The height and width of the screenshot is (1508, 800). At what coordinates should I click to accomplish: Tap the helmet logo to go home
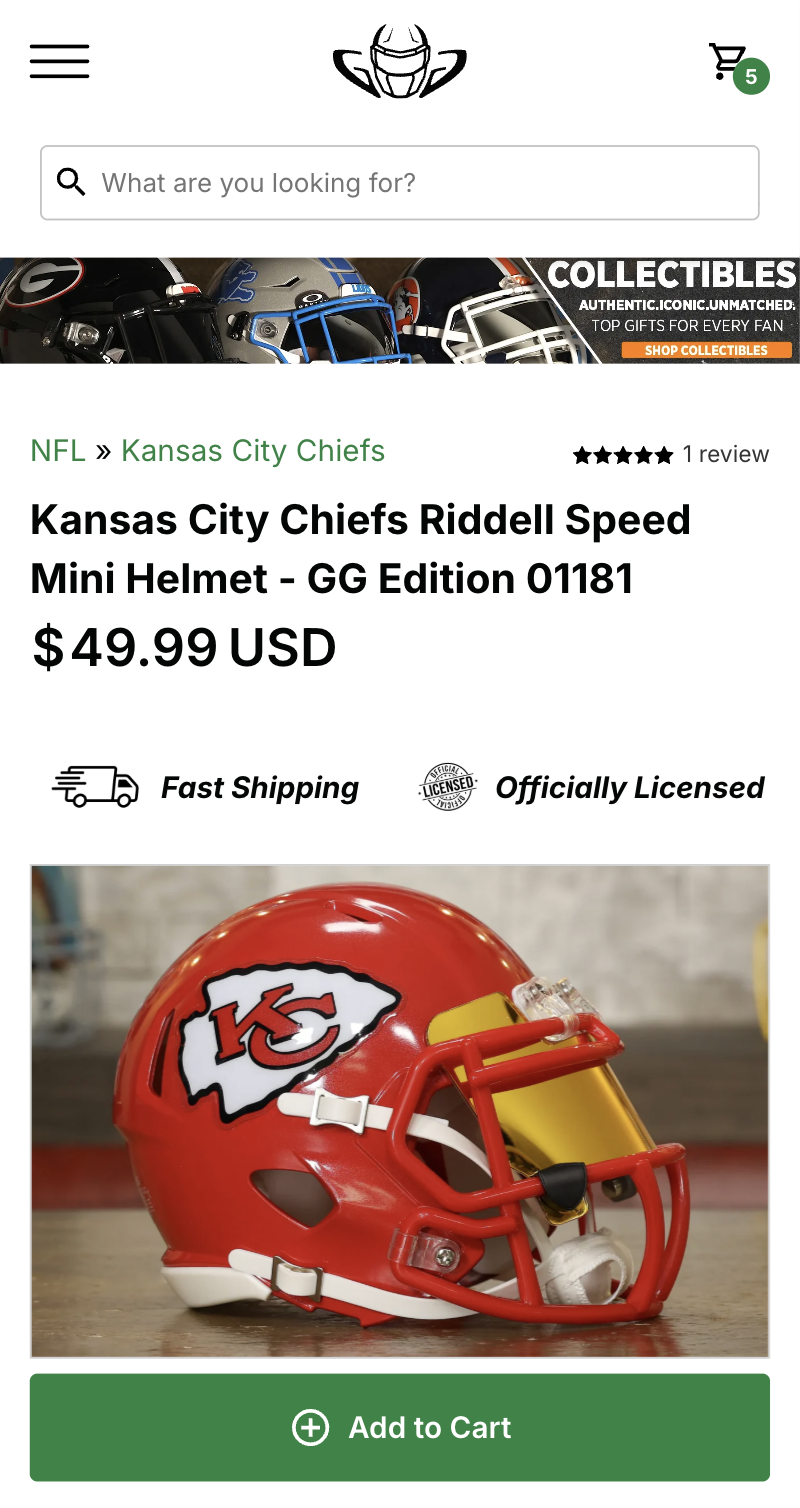[x=400, y=62]
